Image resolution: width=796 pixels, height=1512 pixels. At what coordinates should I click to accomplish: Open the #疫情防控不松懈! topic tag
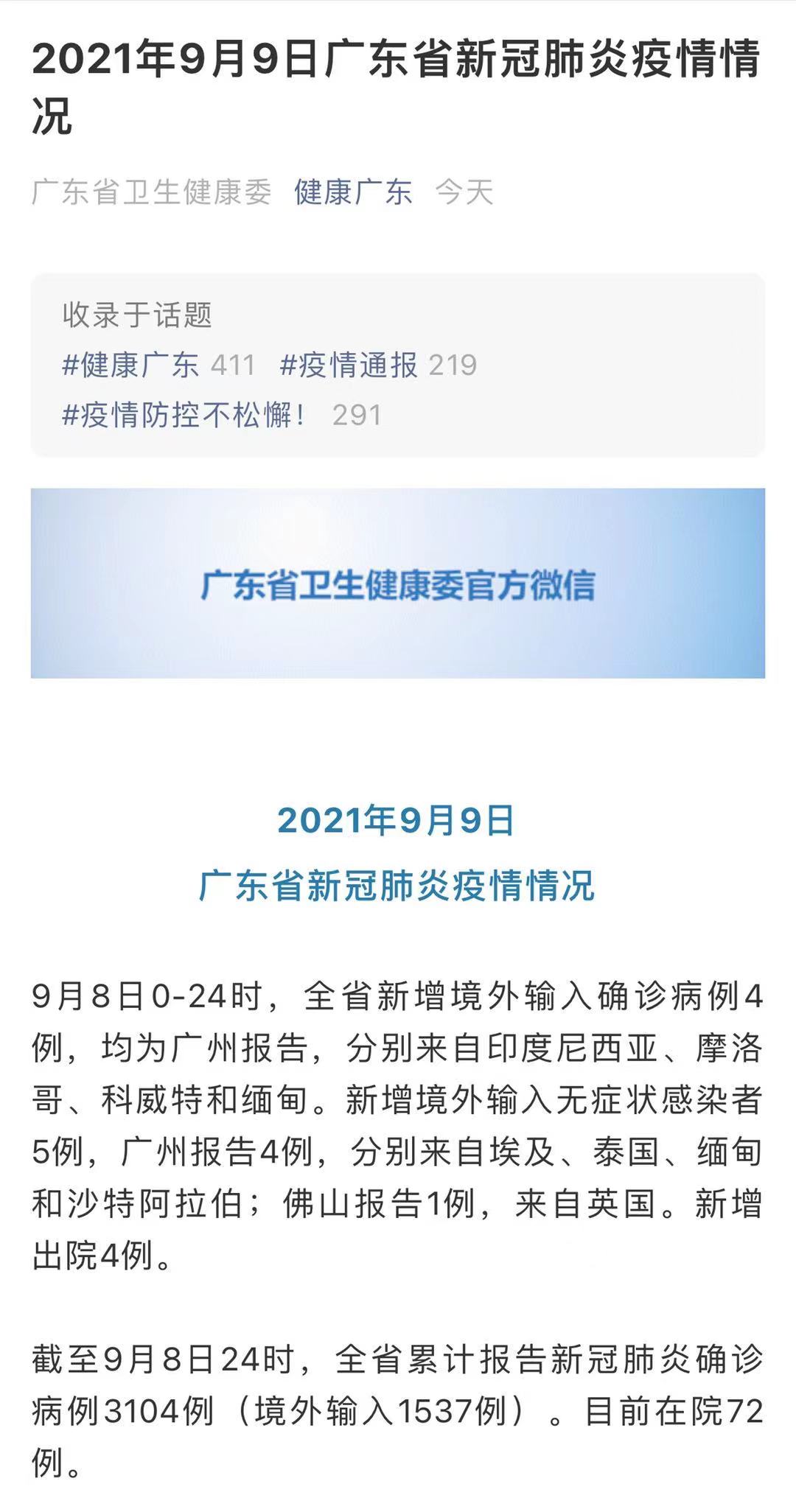coord(184,416)
